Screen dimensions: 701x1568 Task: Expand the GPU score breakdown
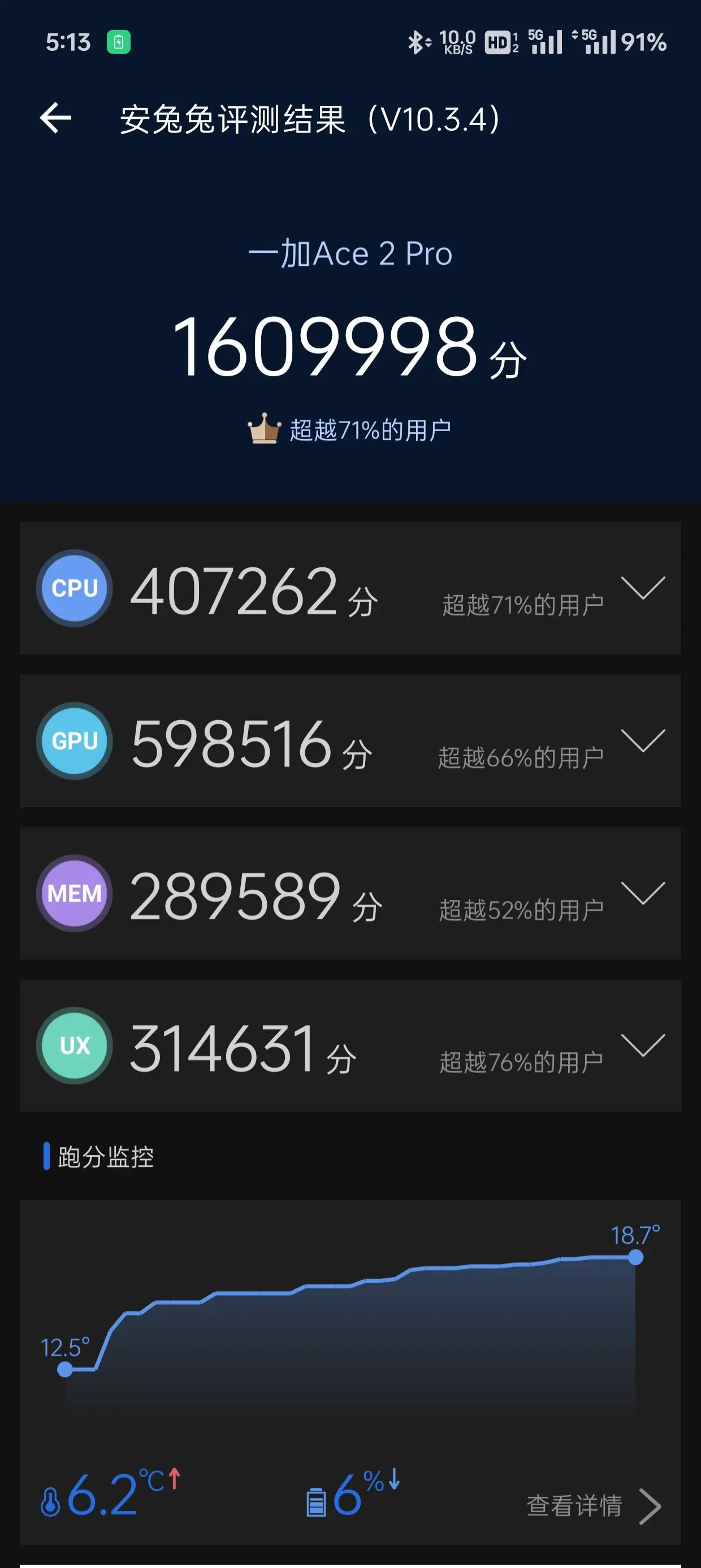click(643, 741)
